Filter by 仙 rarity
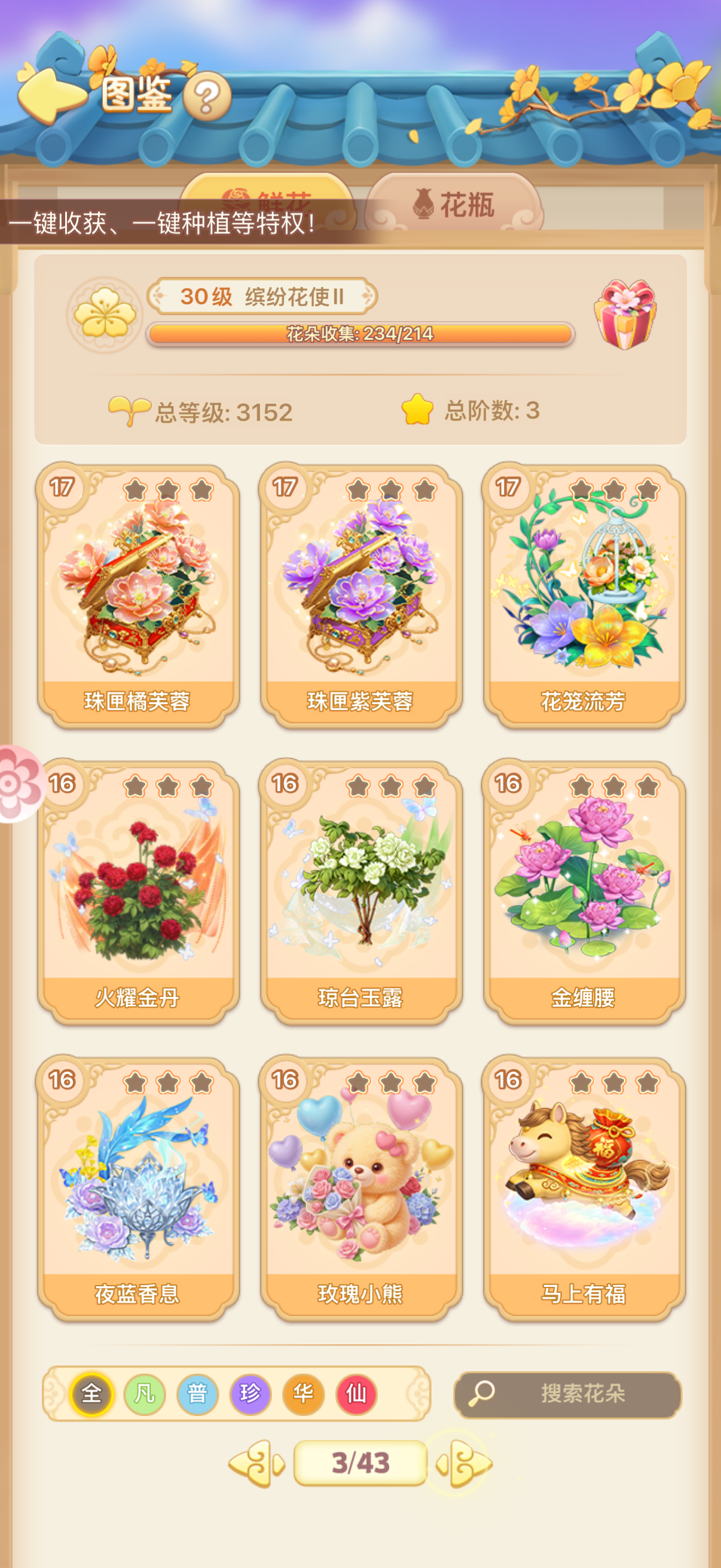This screenshot has height=1568, width=721. pyautogui.click(x=356, y=1393)
